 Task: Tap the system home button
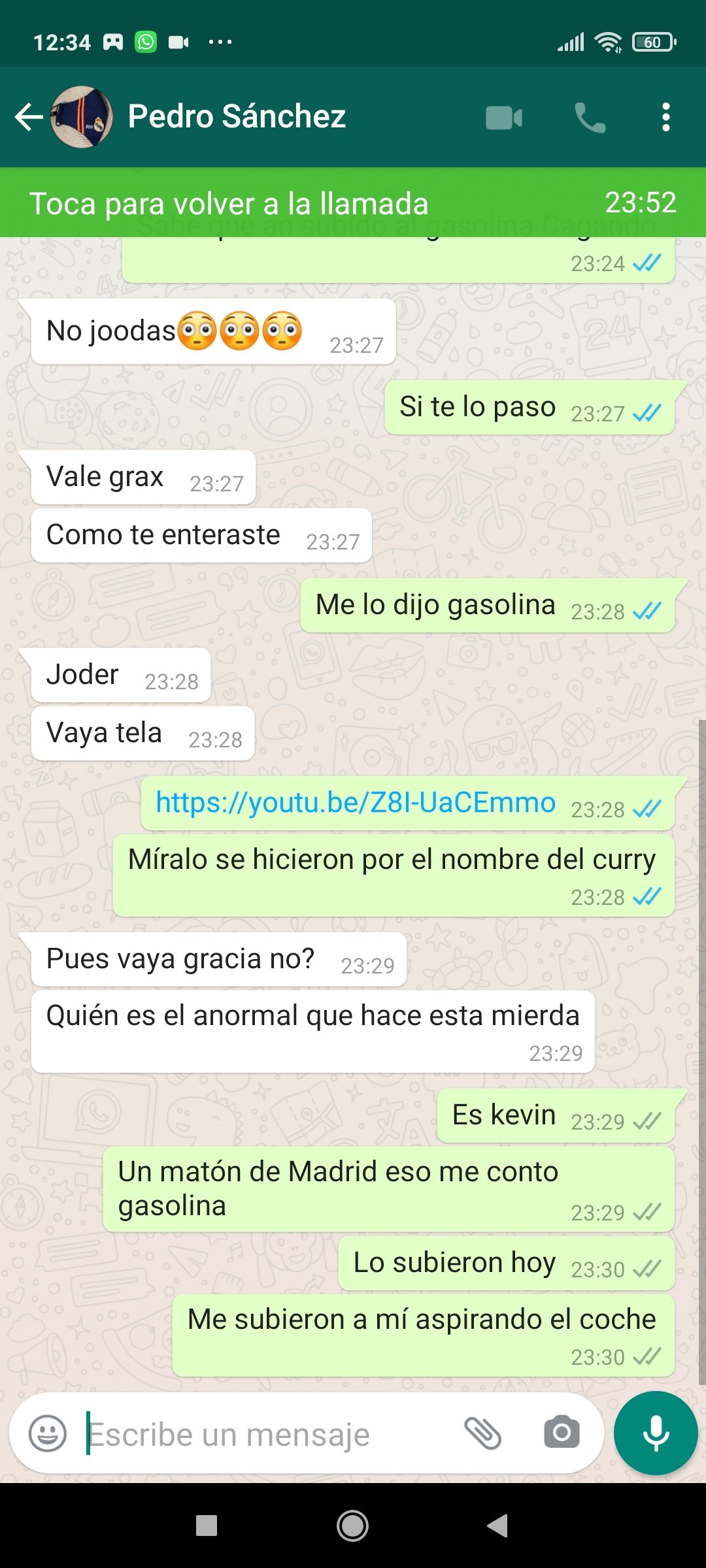coord(352,1526)
